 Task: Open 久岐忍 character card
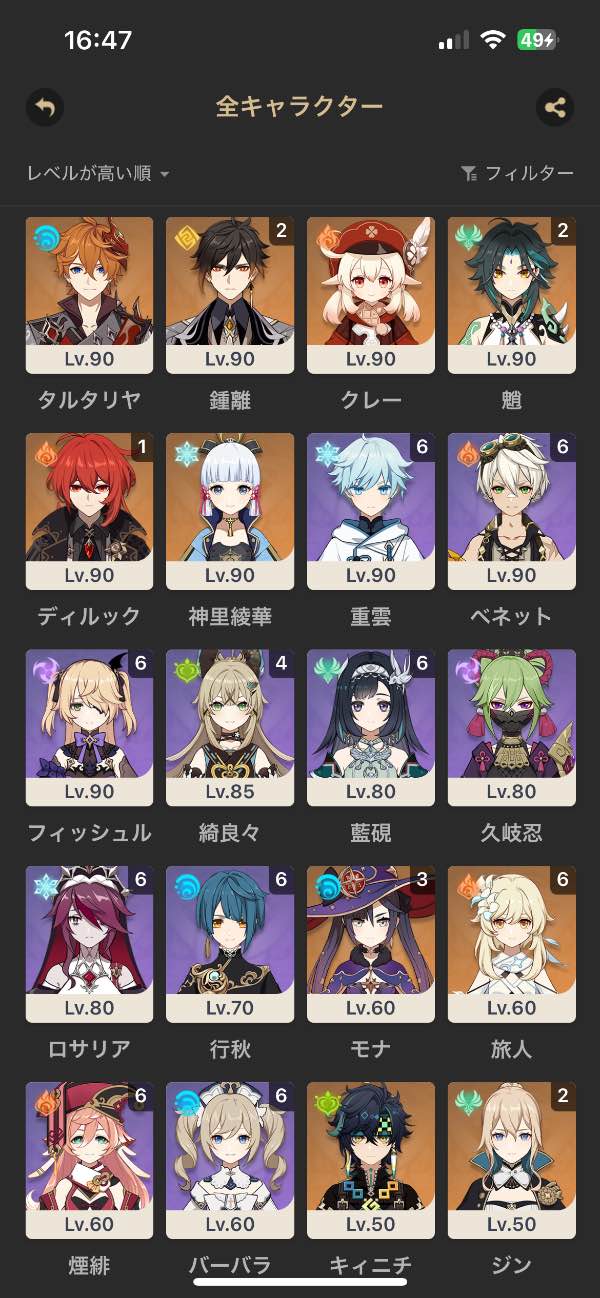click(511, 727)
